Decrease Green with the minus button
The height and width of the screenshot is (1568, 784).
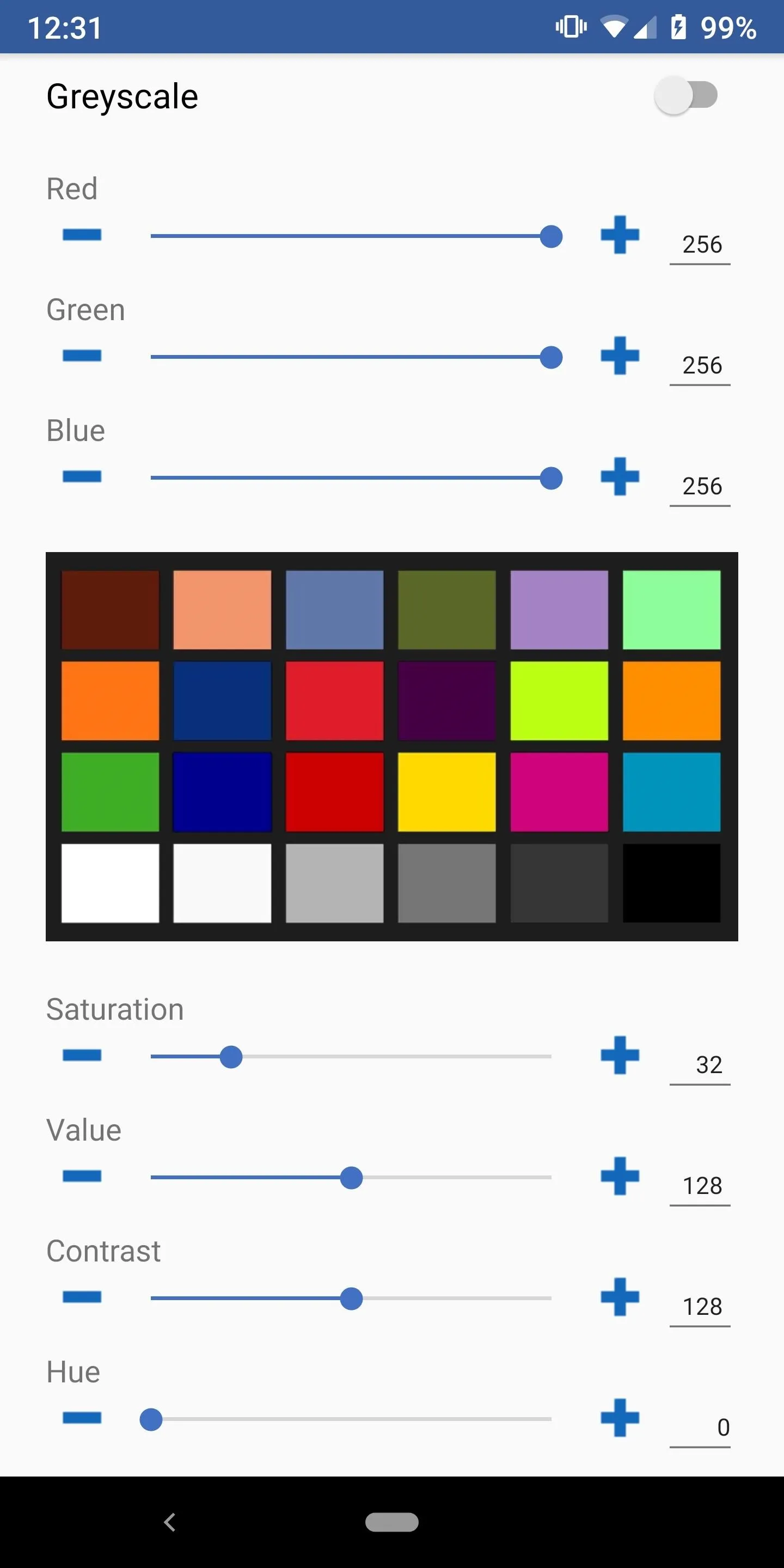pos(82,356)
